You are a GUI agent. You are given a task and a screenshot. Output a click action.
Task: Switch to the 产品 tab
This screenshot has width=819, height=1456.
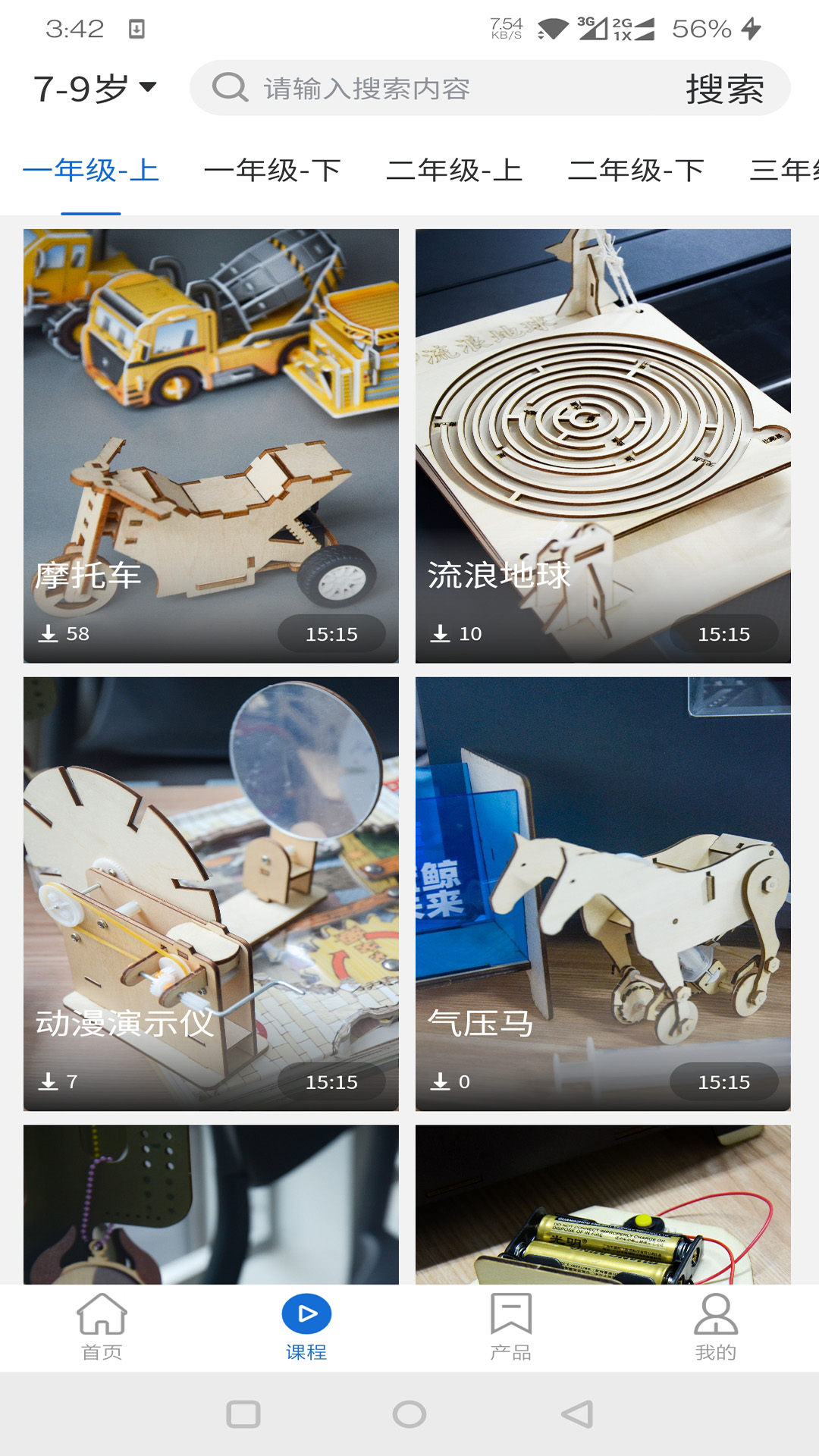[511, 1327]
